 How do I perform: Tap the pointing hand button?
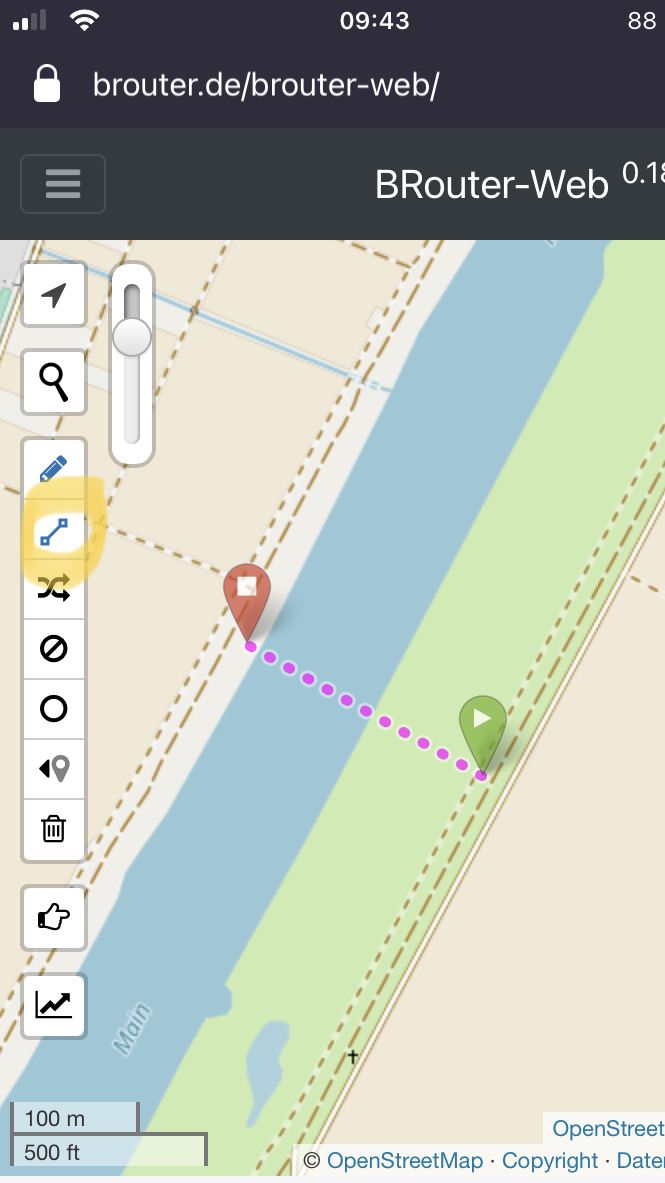[x=54, y=917]
